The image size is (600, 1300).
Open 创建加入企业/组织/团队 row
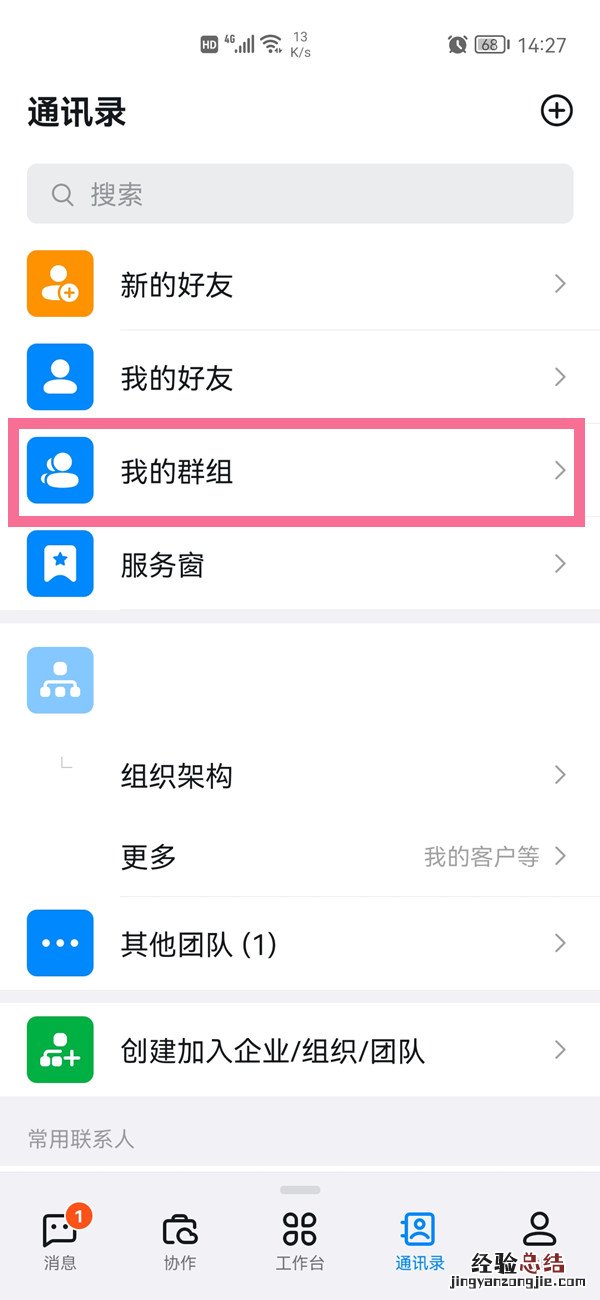tap(300, 1051)
